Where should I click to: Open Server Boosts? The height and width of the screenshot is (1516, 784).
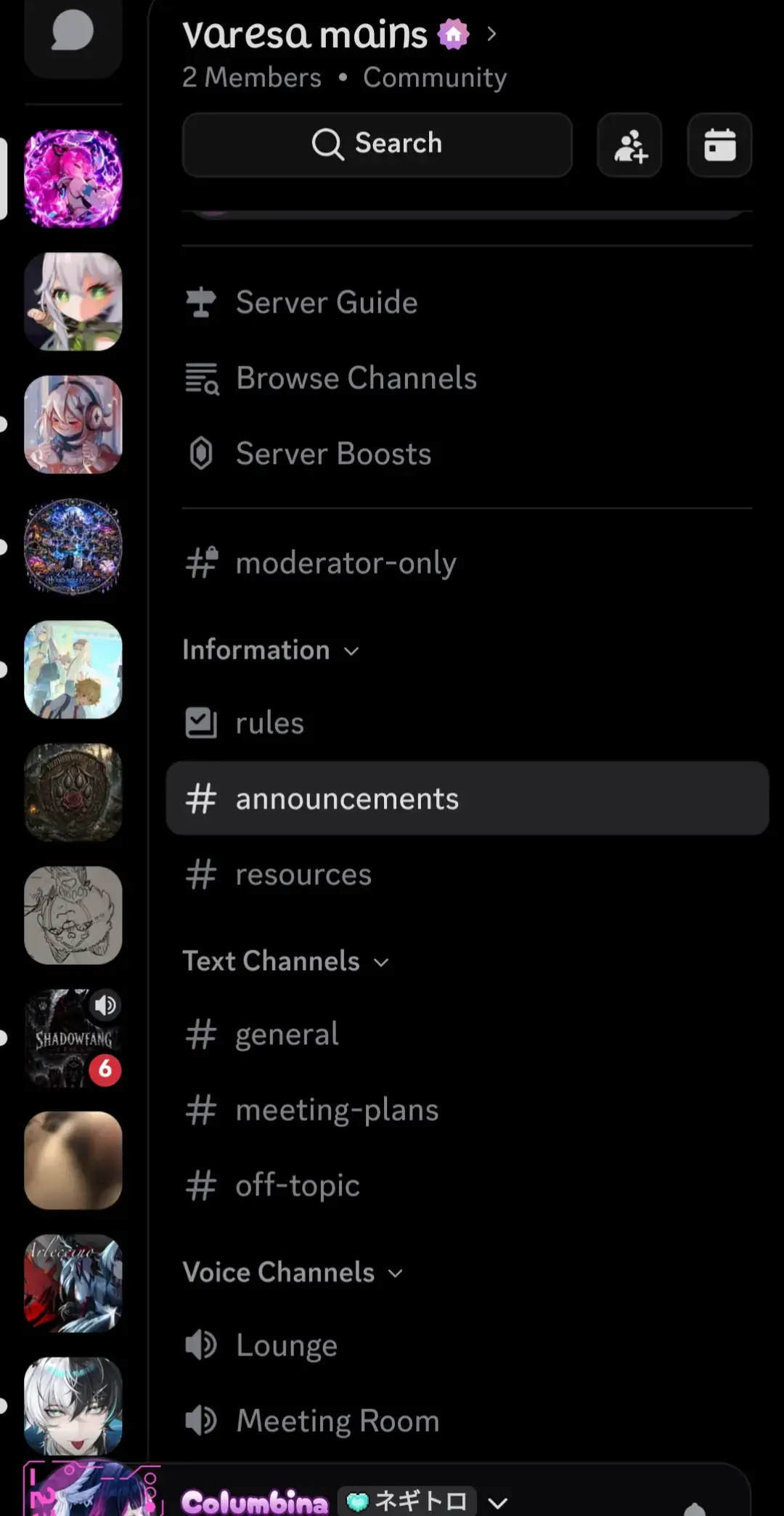coord(467,454)
